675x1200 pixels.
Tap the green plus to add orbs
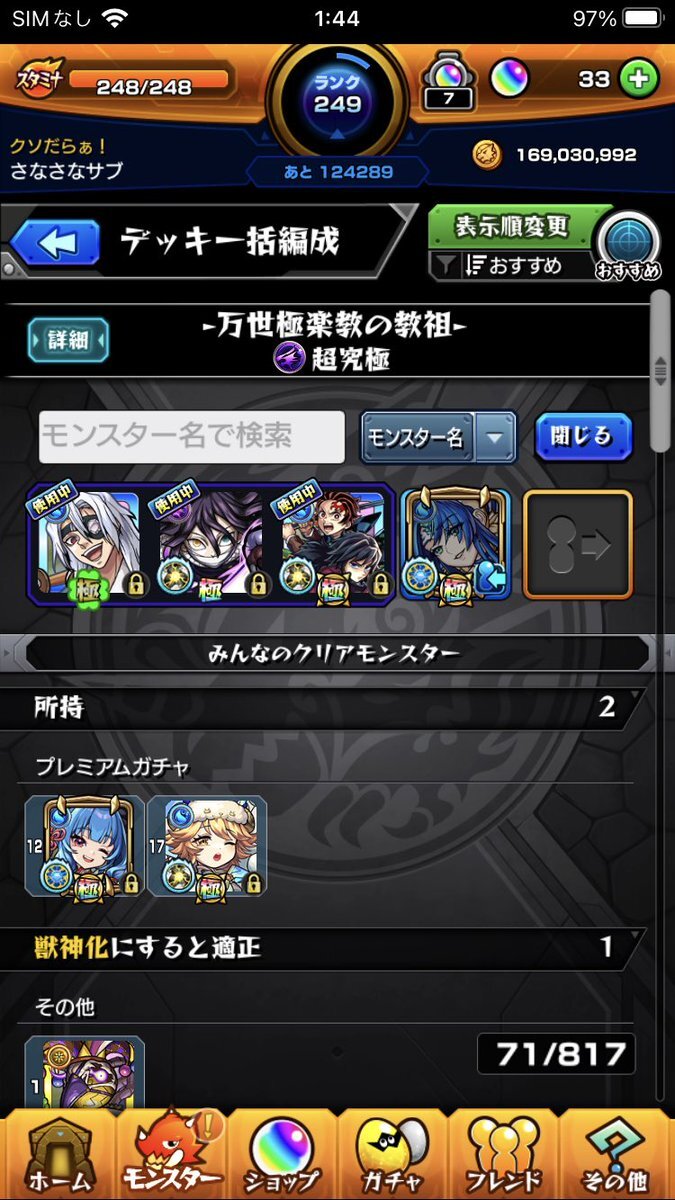(x=637, y=79)
